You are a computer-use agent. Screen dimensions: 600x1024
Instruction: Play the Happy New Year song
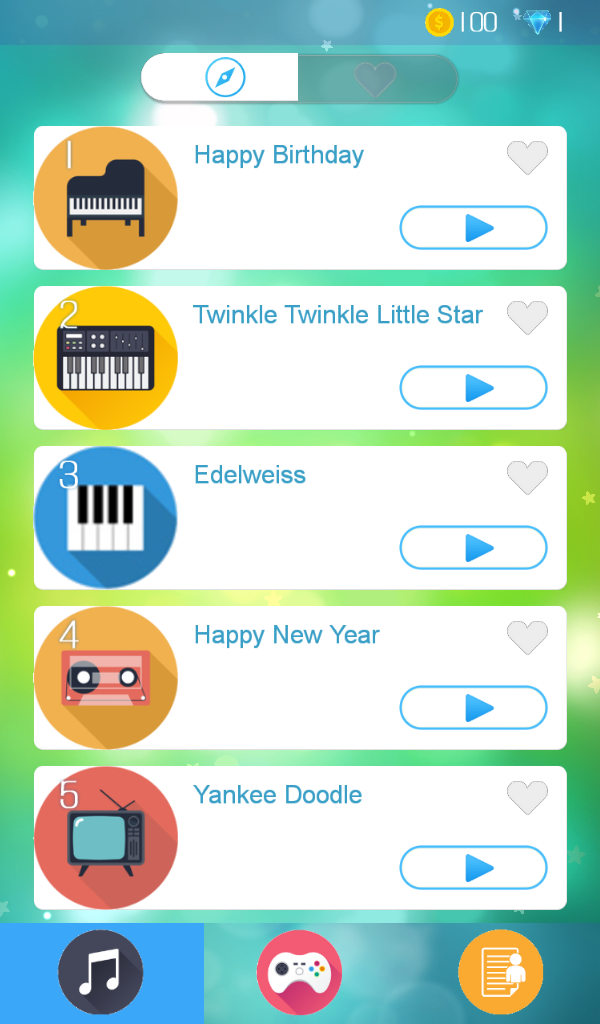(x=473, y=708)
